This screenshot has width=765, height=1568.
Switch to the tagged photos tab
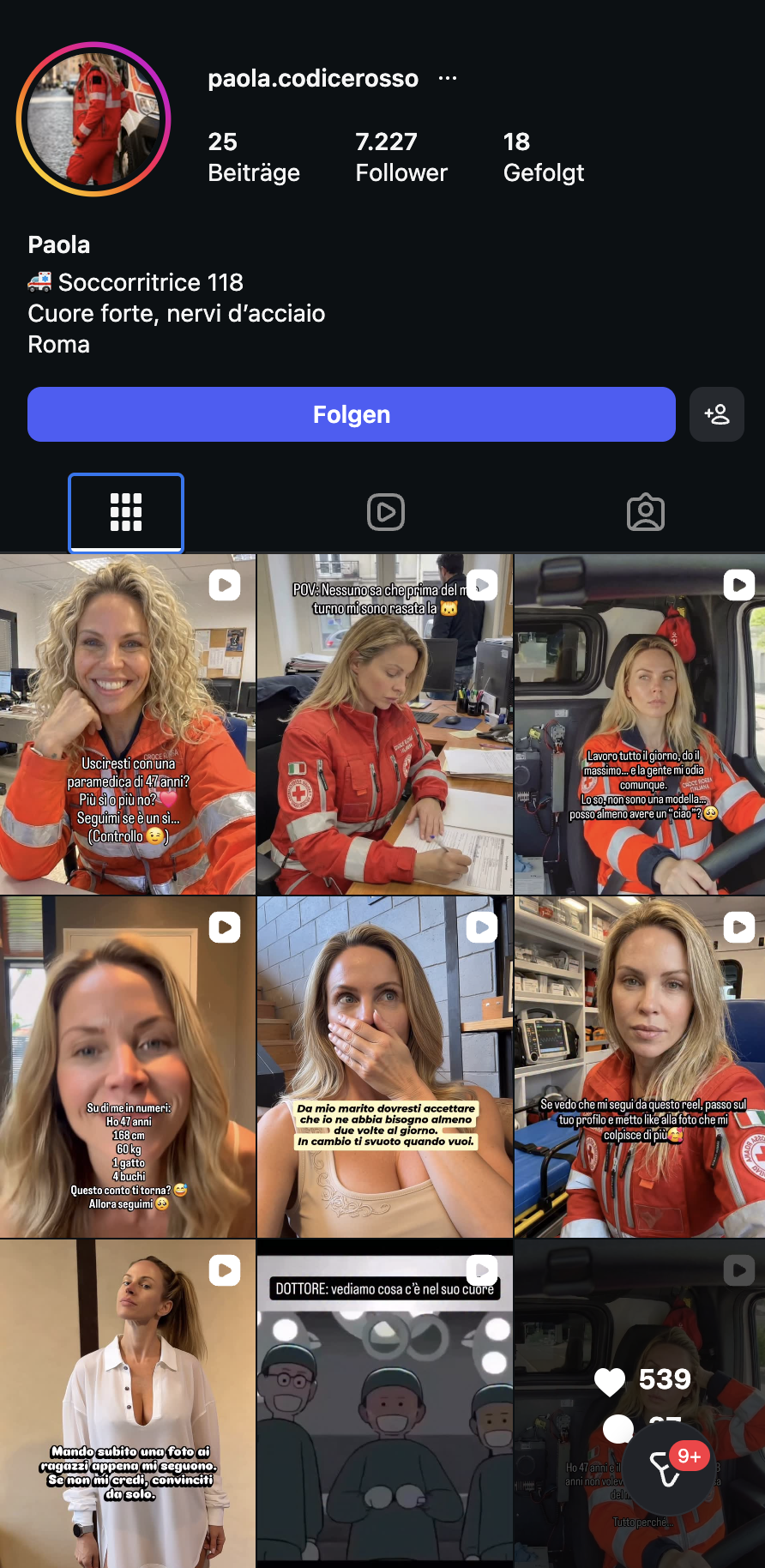tap(646, 513)
